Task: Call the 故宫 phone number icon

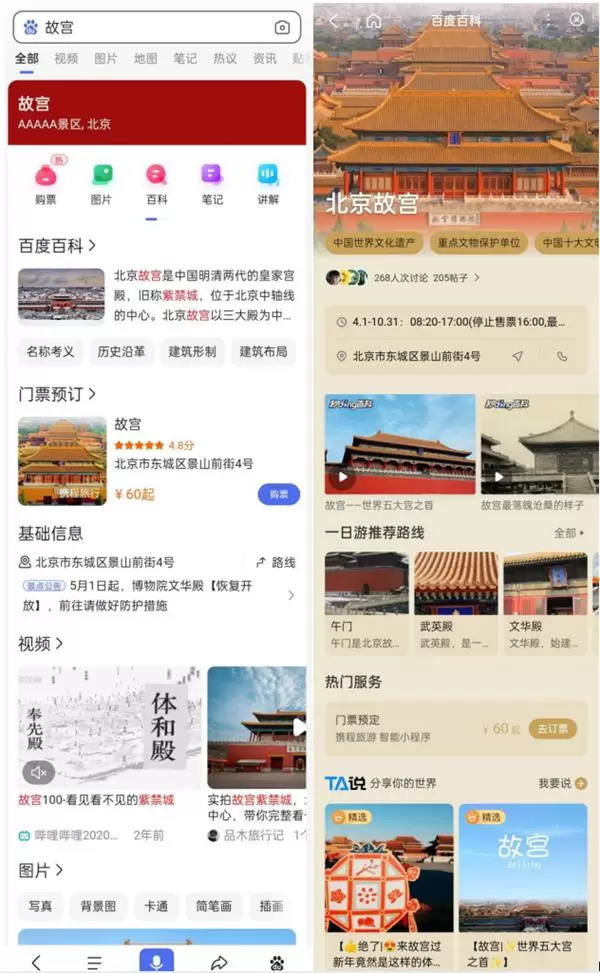Action: point(562,356)
